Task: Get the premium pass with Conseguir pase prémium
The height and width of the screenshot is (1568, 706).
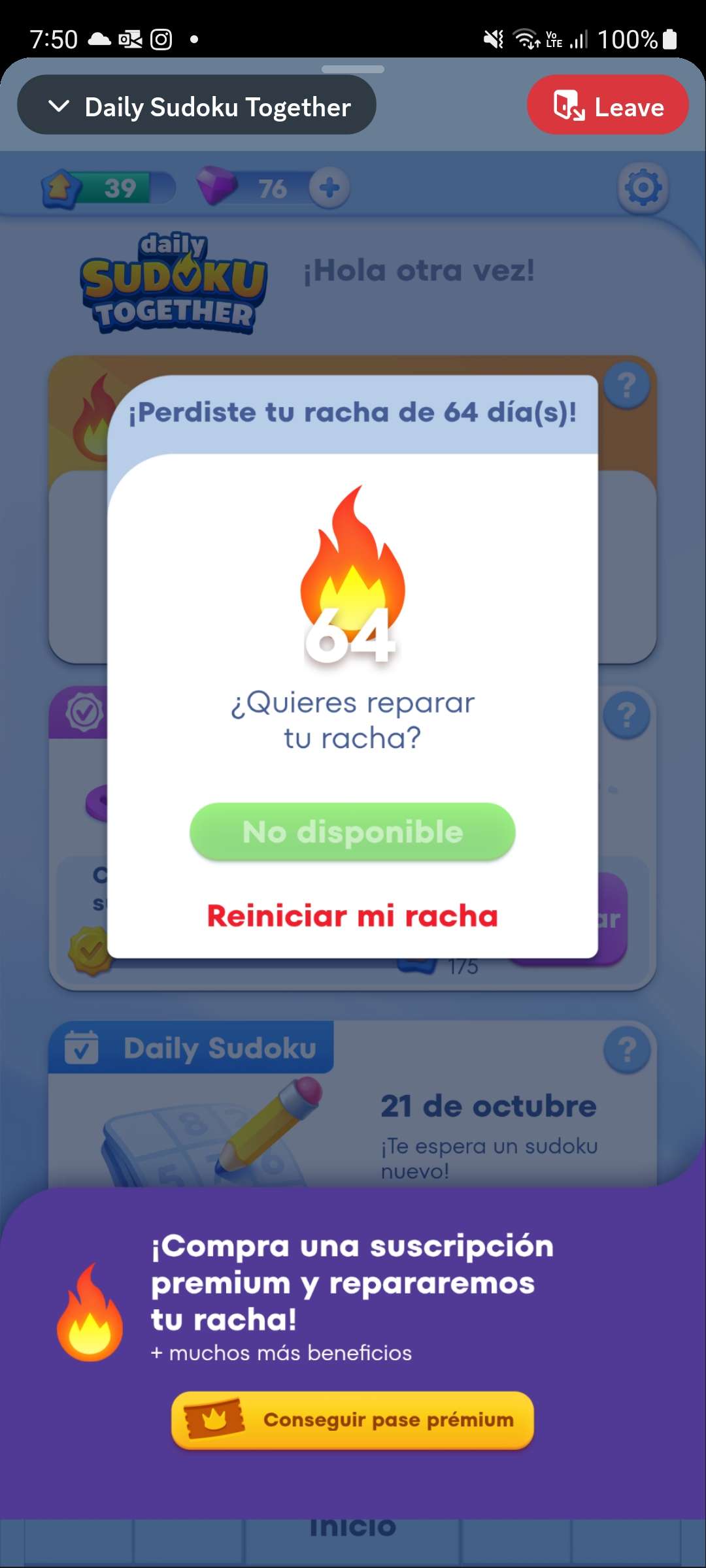Action: [x=352, y=1420]
